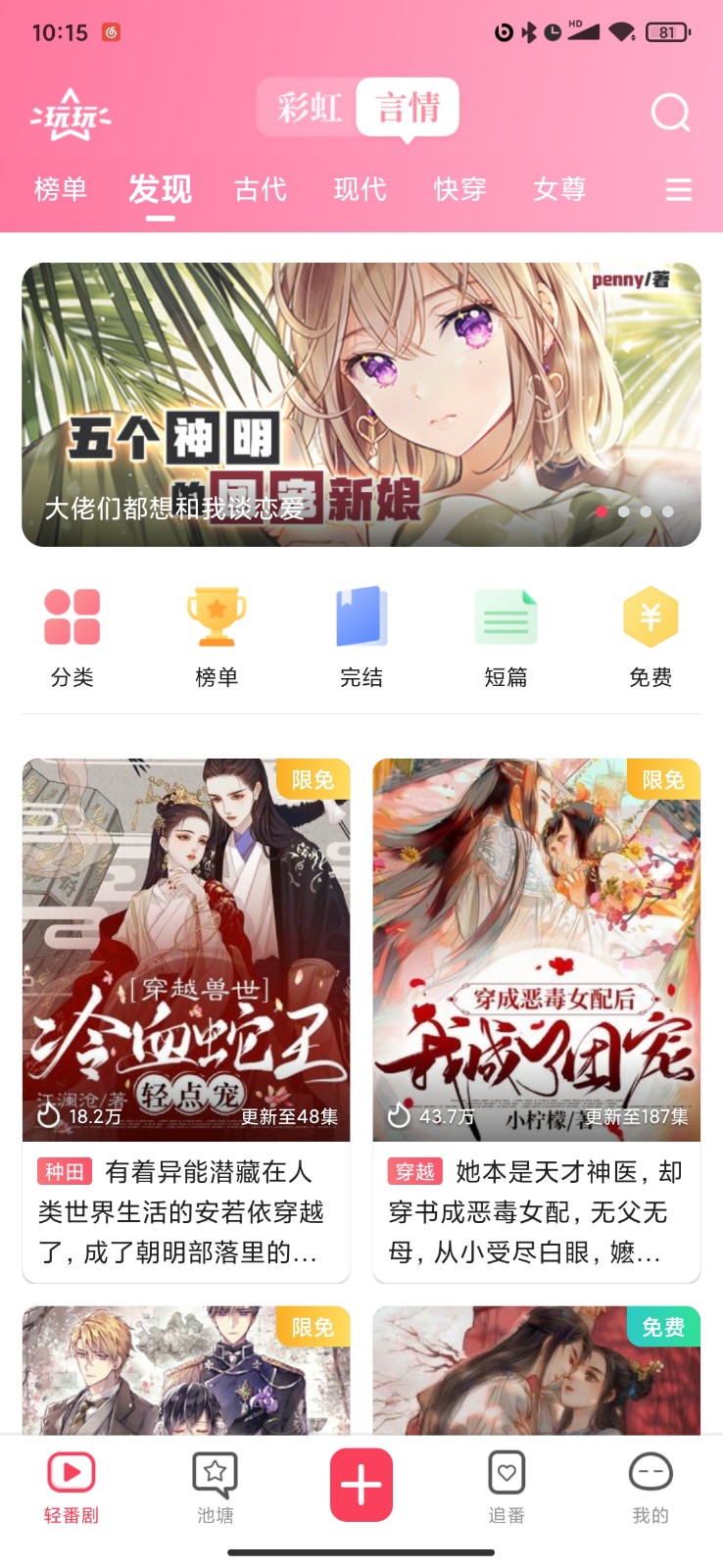The image size is (723, 1568).
Task: Select the 榜单 top tab
Action: click(x=61, y=189)
